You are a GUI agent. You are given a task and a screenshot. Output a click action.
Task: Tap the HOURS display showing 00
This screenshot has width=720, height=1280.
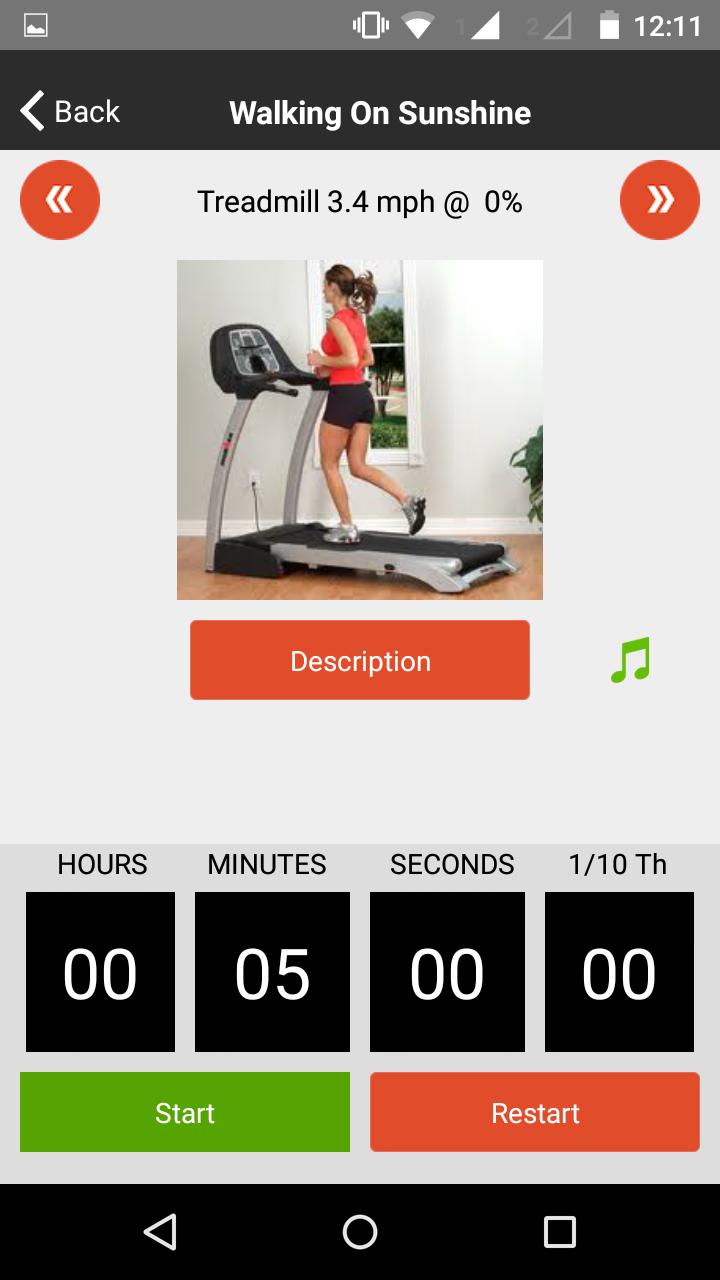click(100, 970)
